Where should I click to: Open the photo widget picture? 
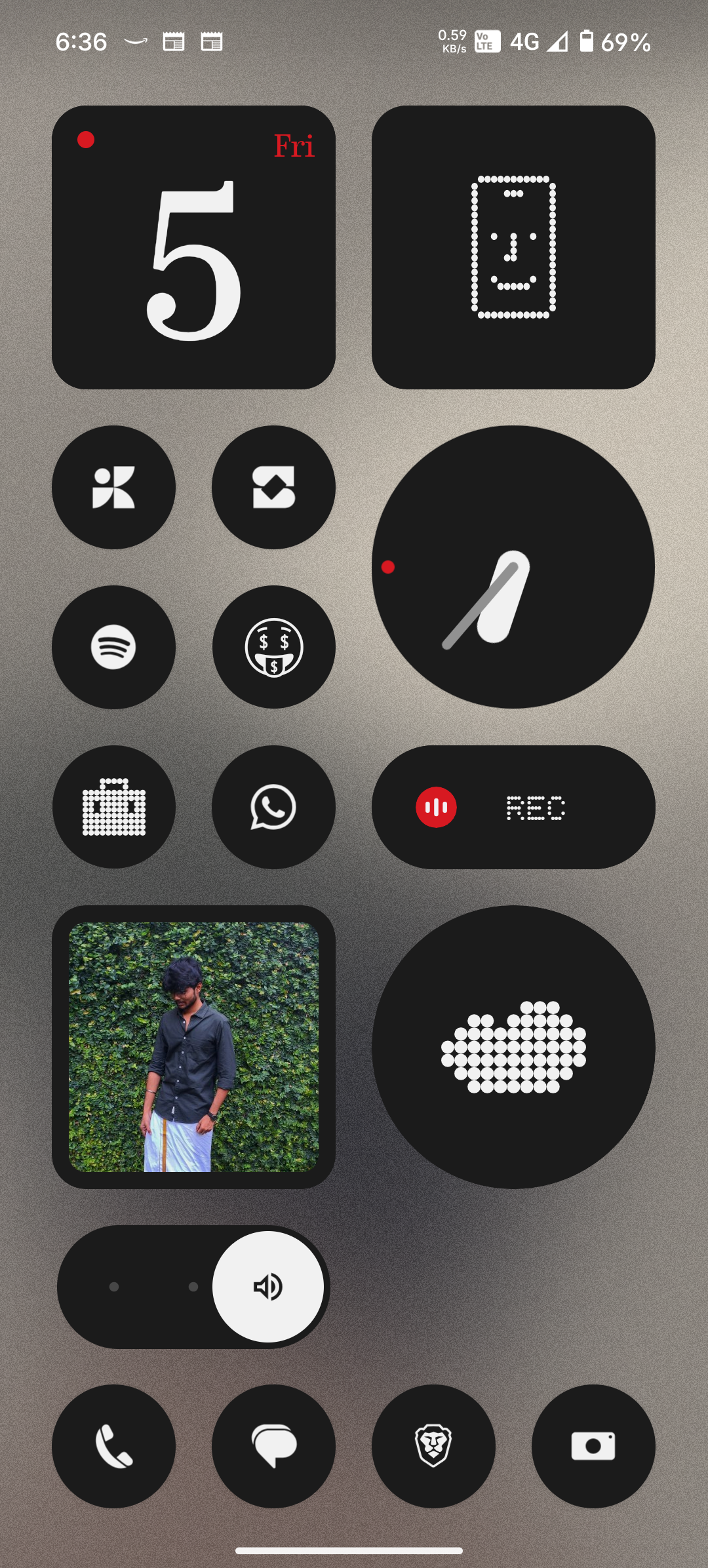[x=193, y=1047]
